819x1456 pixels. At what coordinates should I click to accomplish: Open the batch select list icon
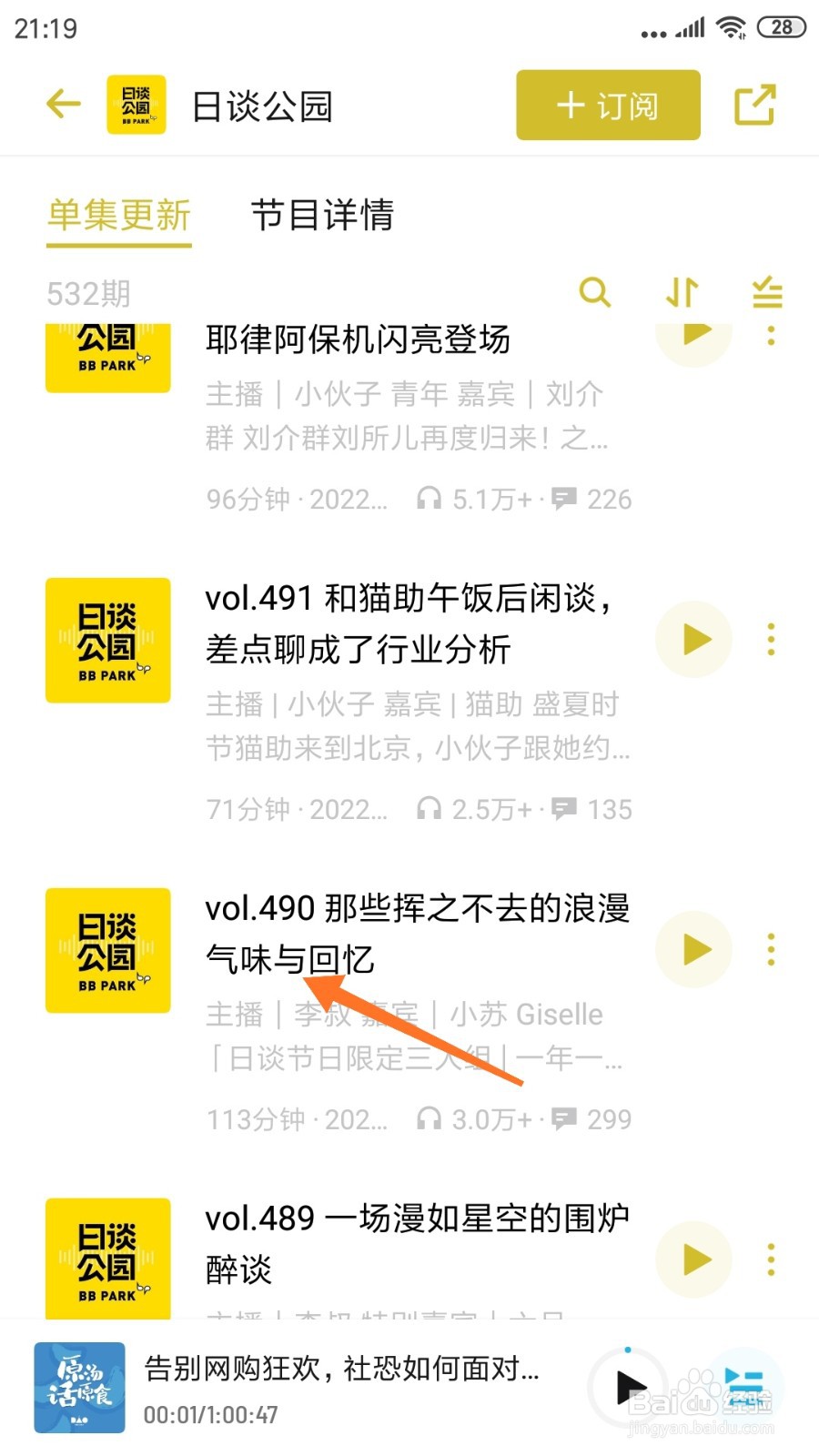click(x=767, y=293)
